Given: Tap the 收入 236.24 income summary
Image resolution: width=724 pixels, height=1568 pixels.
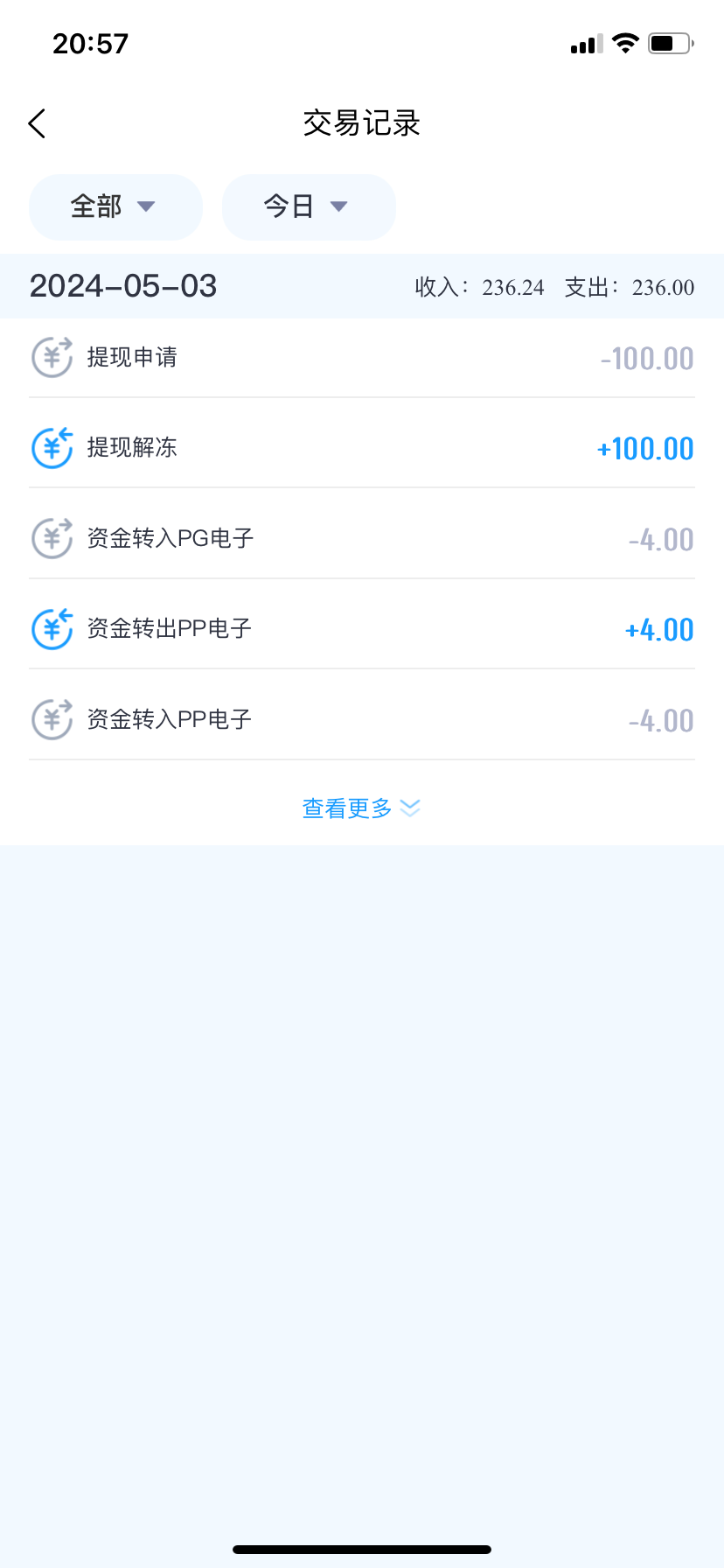Looking at the screenshot, I should (479, 287).
